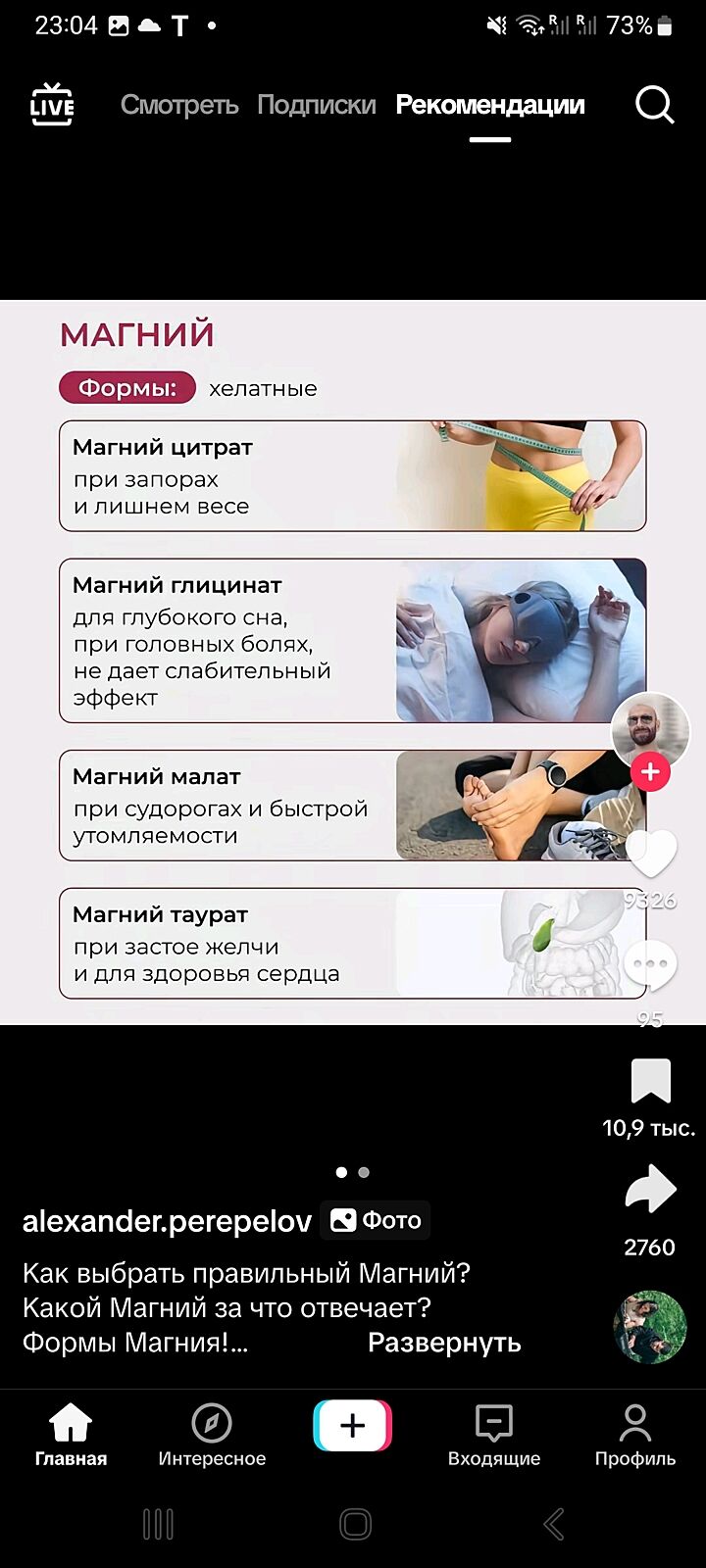Screen dimensions: 706x1568
Task: Open the comments of the post
Action: click(x=650, y=968)
